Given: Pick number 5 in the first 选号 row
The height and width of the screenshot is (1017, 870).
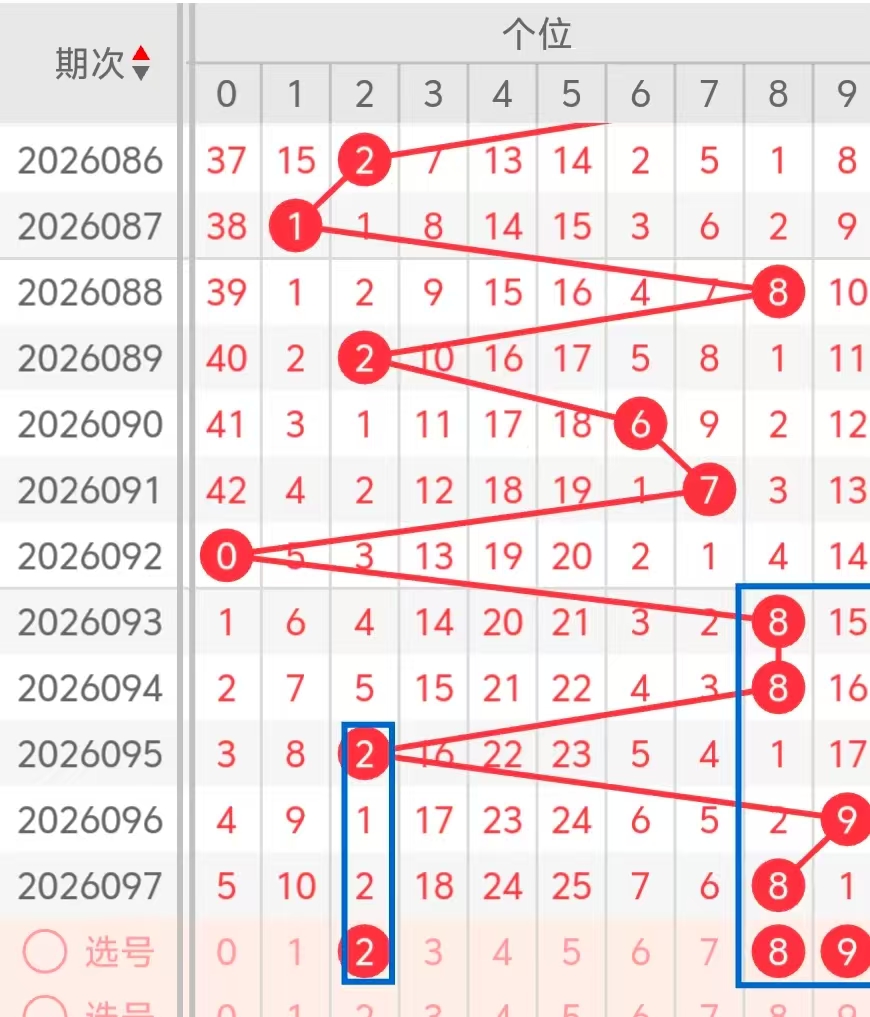Looking at the screenshot, I should coord(571,952).
